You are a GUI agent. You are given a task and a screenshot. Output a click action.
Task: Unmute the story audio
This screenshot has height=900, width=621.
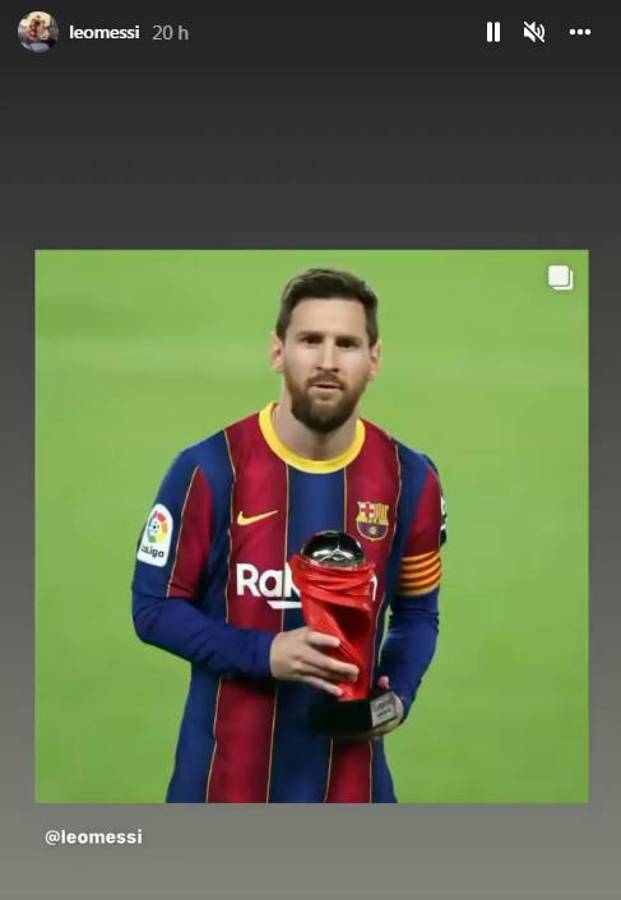click(534, 32)
